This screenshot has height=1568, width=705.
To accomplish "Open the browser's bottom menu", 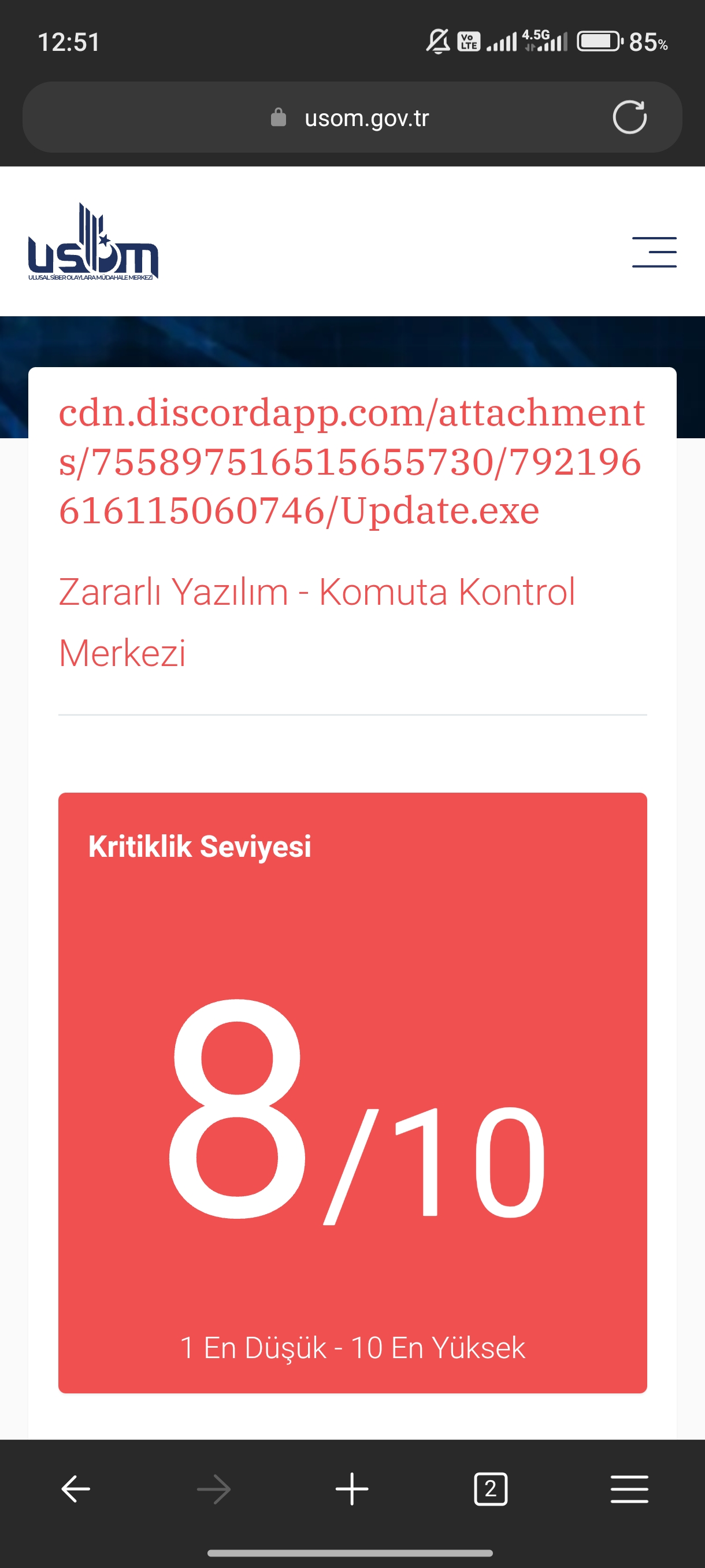I will [x=629, y=1489].
